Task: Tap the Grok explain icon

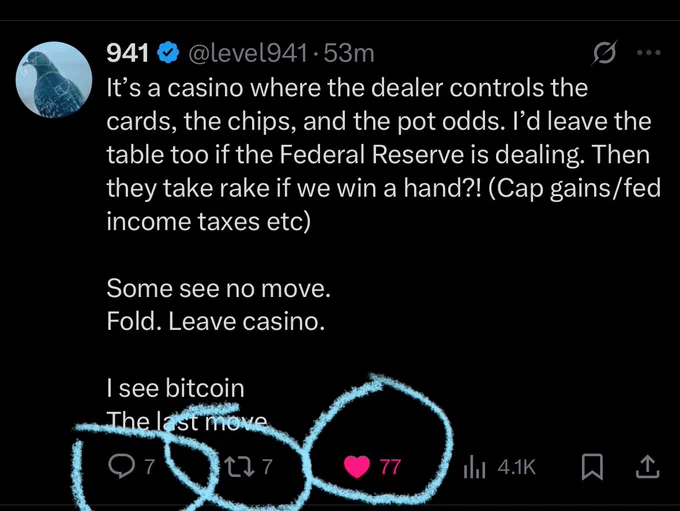Action: pyautogui.click(x=603, y=52)
